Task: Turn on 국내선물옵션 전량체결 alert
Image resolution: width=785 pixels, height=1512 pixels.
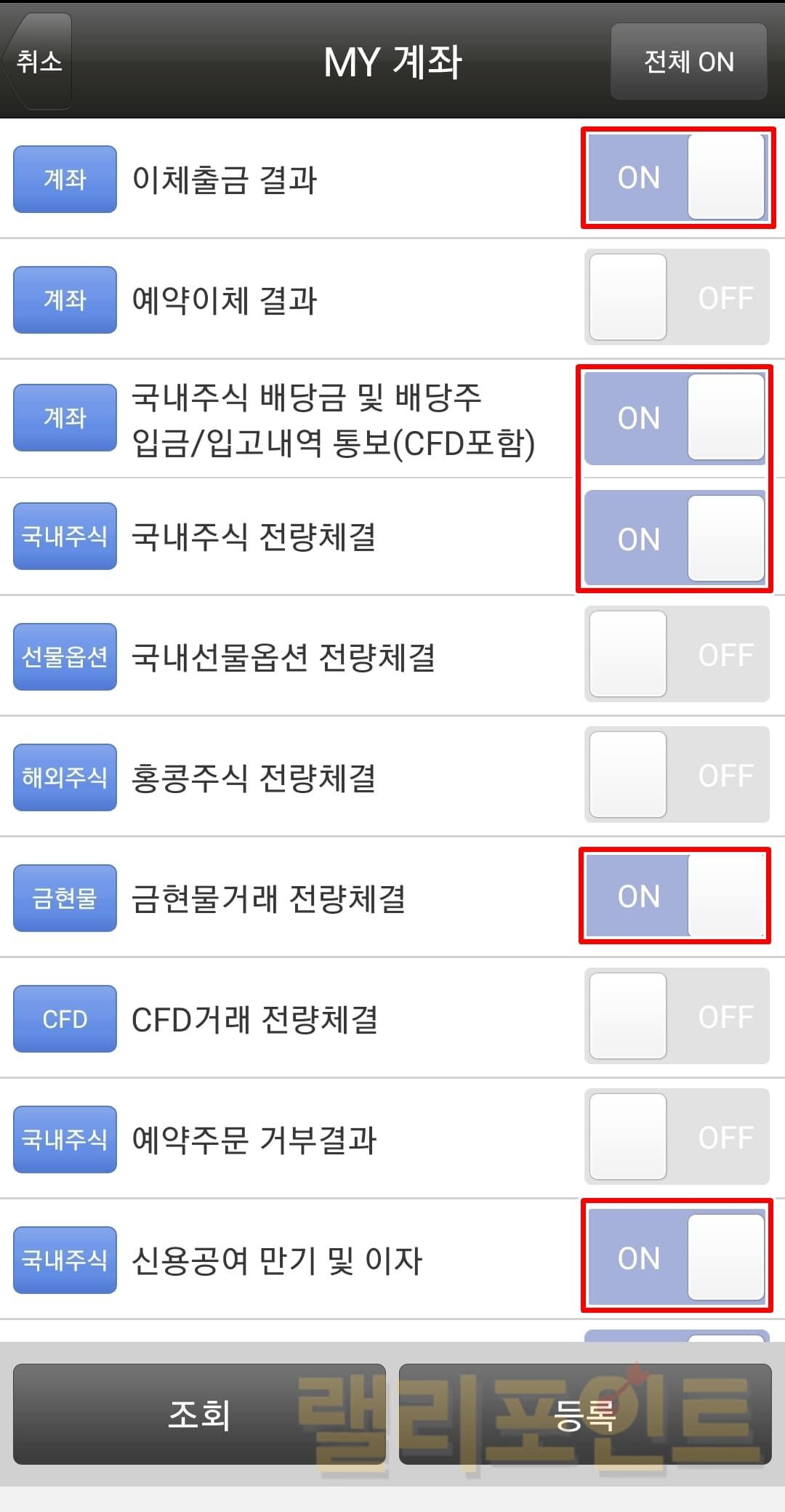Action: [677, 654]
